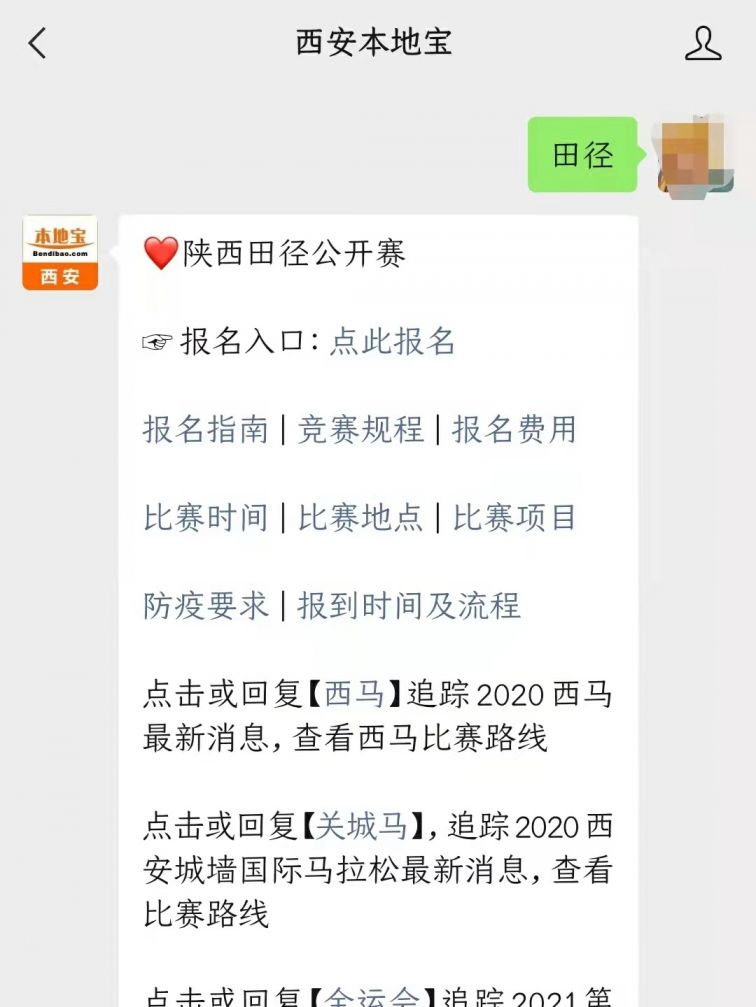This screenshot has height=1007, width=756.
Task: Open the 西安本地宝 sender avatar
Action: [x=60, y=253]
